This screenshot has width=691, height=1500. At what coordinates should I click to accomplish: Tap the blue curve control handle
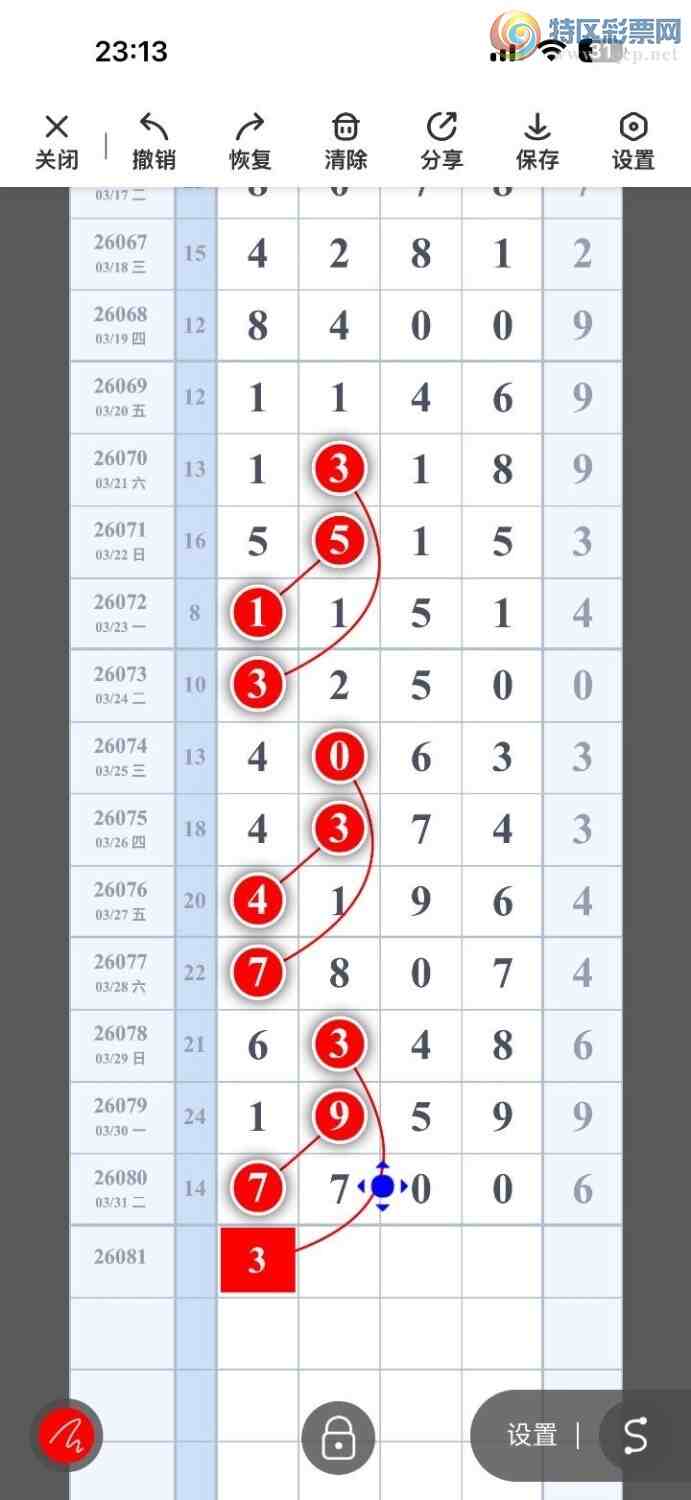tap(382, 1187)
